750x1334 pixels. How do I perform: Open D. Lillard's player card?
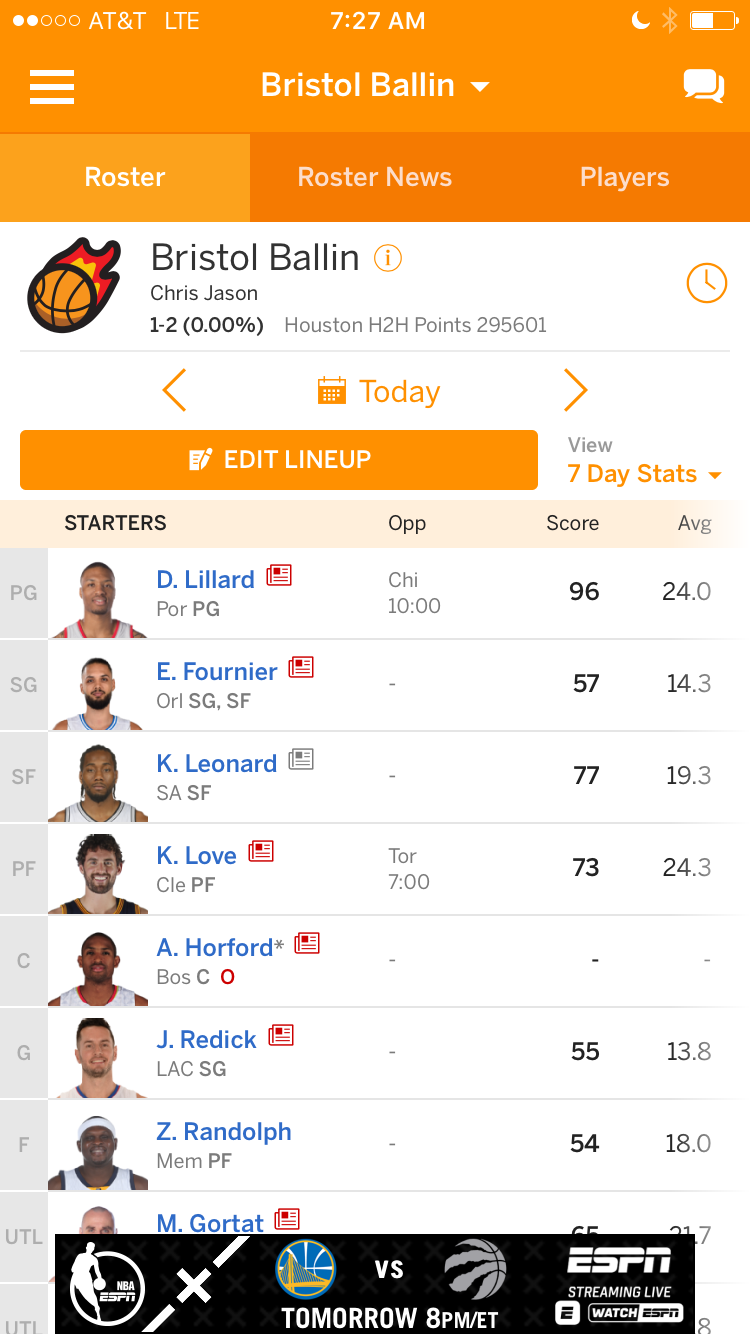click(205, 579)
